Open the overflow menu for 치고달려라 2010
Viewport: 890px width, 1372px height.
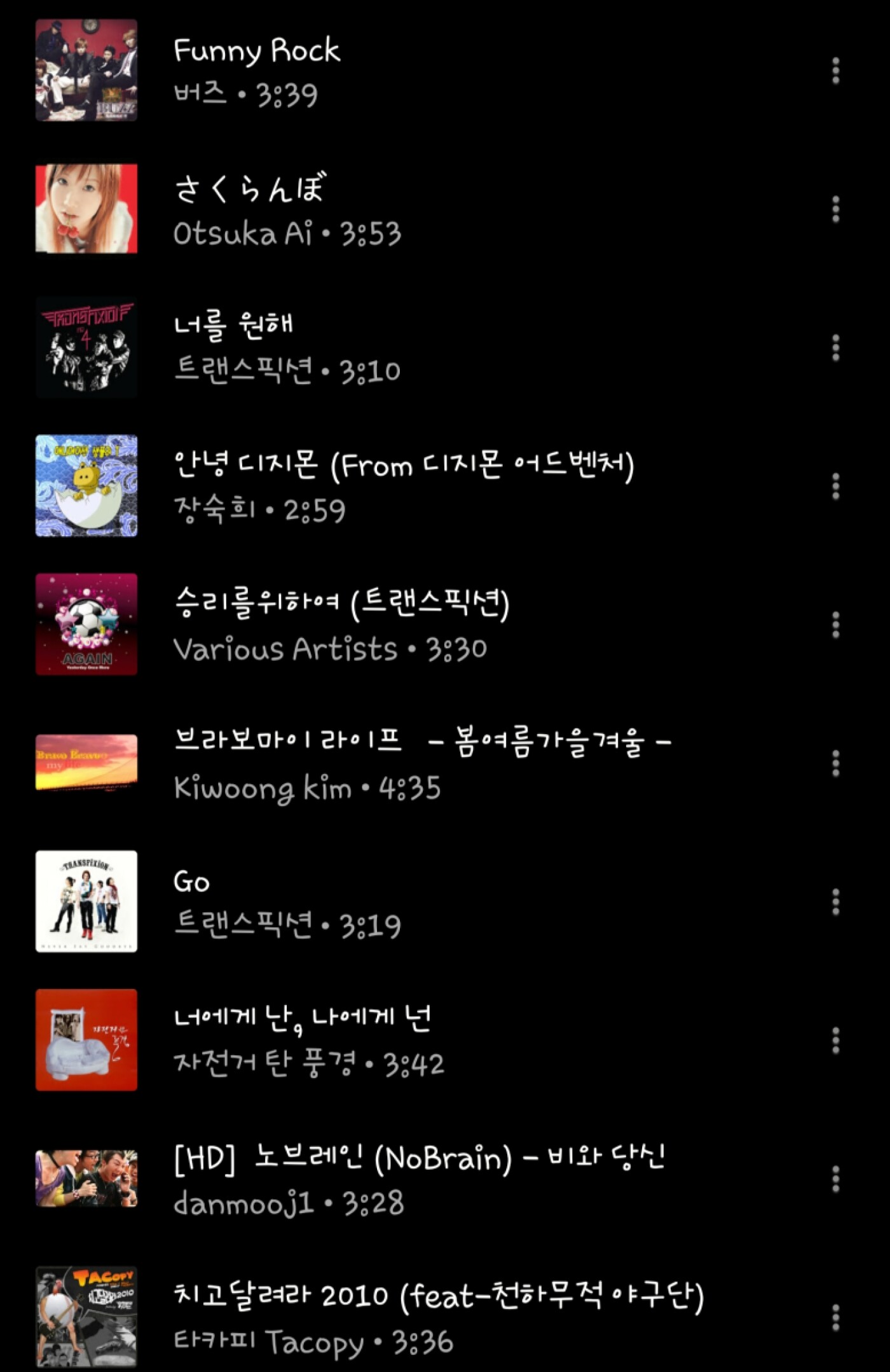click(x=835, y=1317)
